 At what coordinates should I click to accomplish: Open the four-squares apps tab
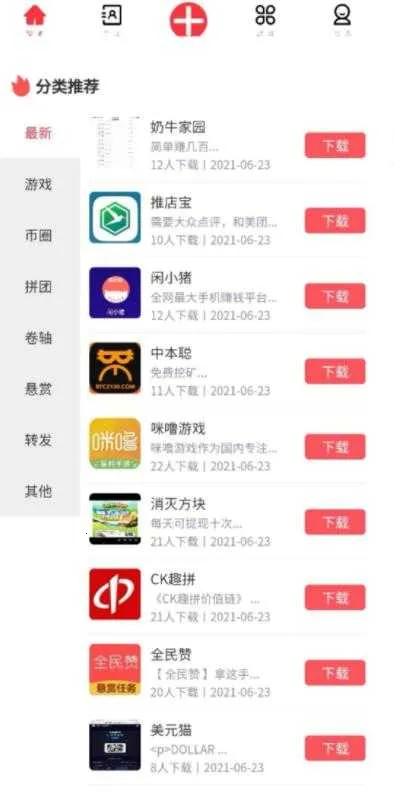tap(265, 19)
